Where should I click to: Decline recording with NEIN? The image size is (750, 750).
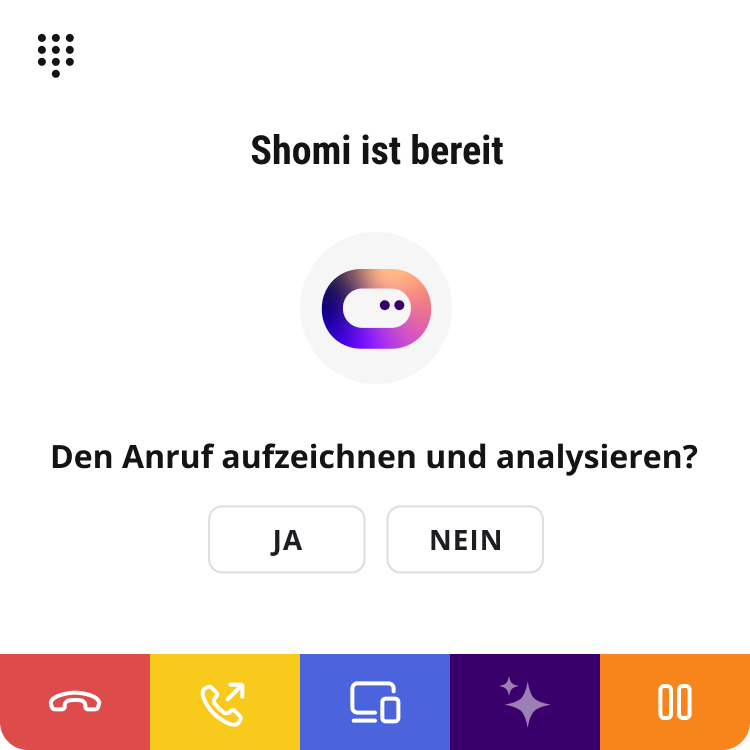point(465,540)
